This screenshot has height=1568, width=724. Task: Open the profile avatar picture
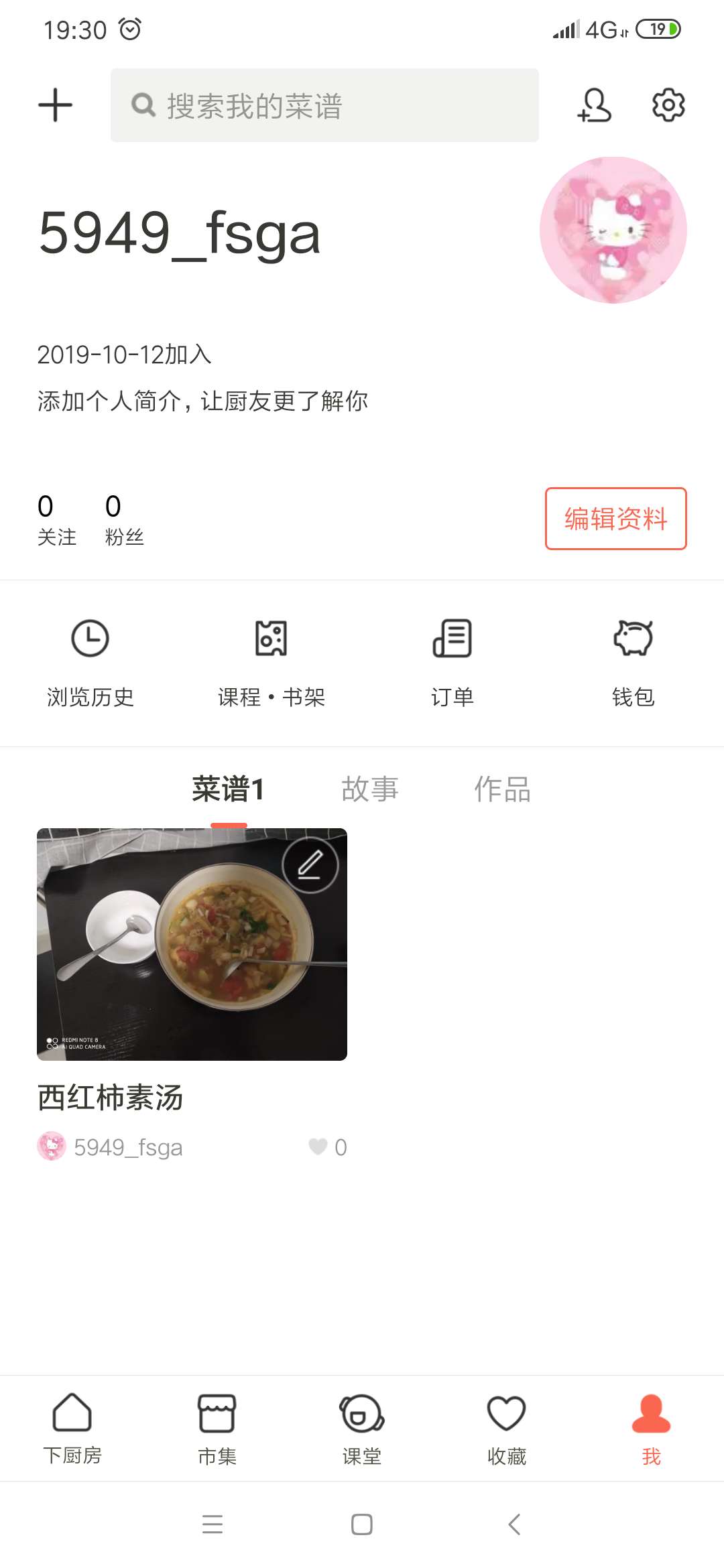point(613,230)
